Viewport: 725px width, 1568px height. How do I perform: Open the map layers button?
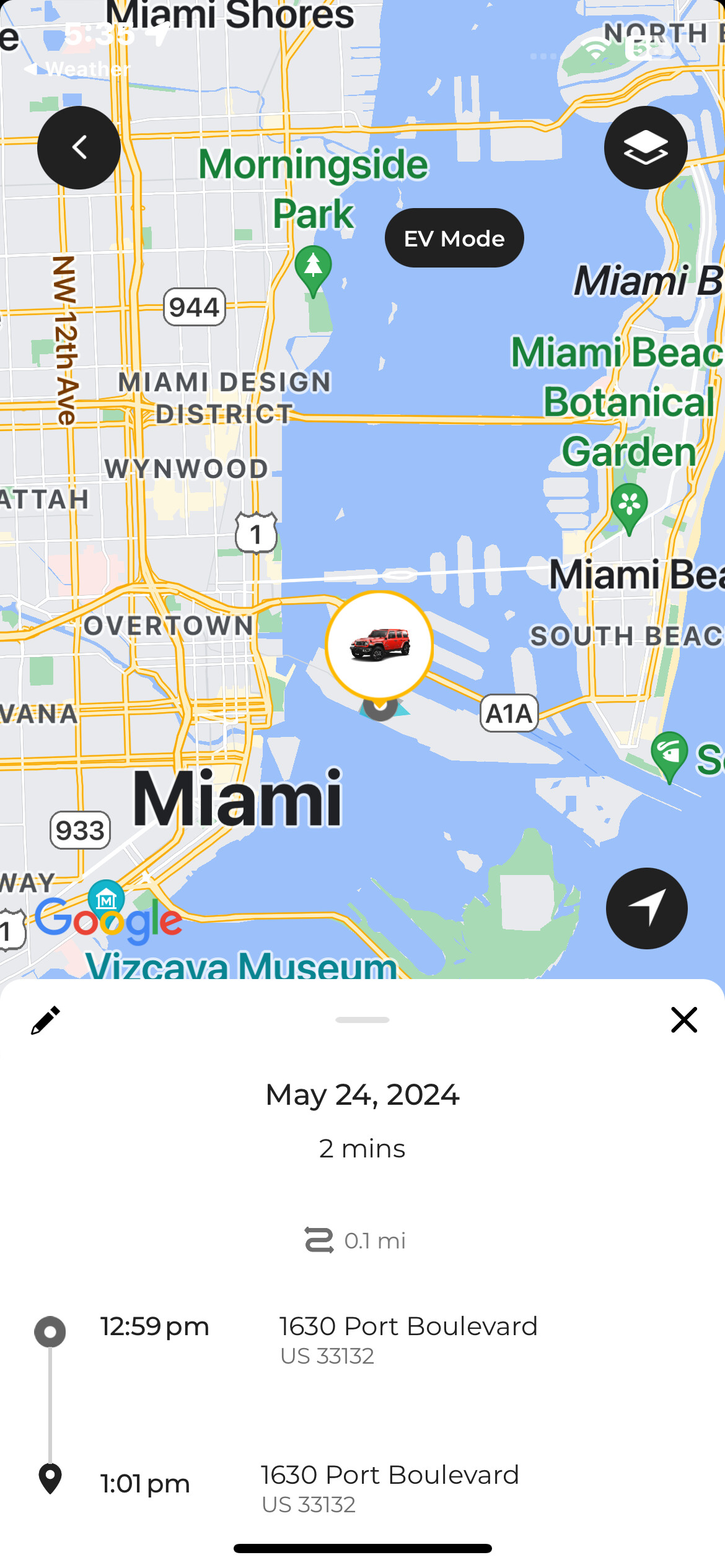tap(646, 147)
